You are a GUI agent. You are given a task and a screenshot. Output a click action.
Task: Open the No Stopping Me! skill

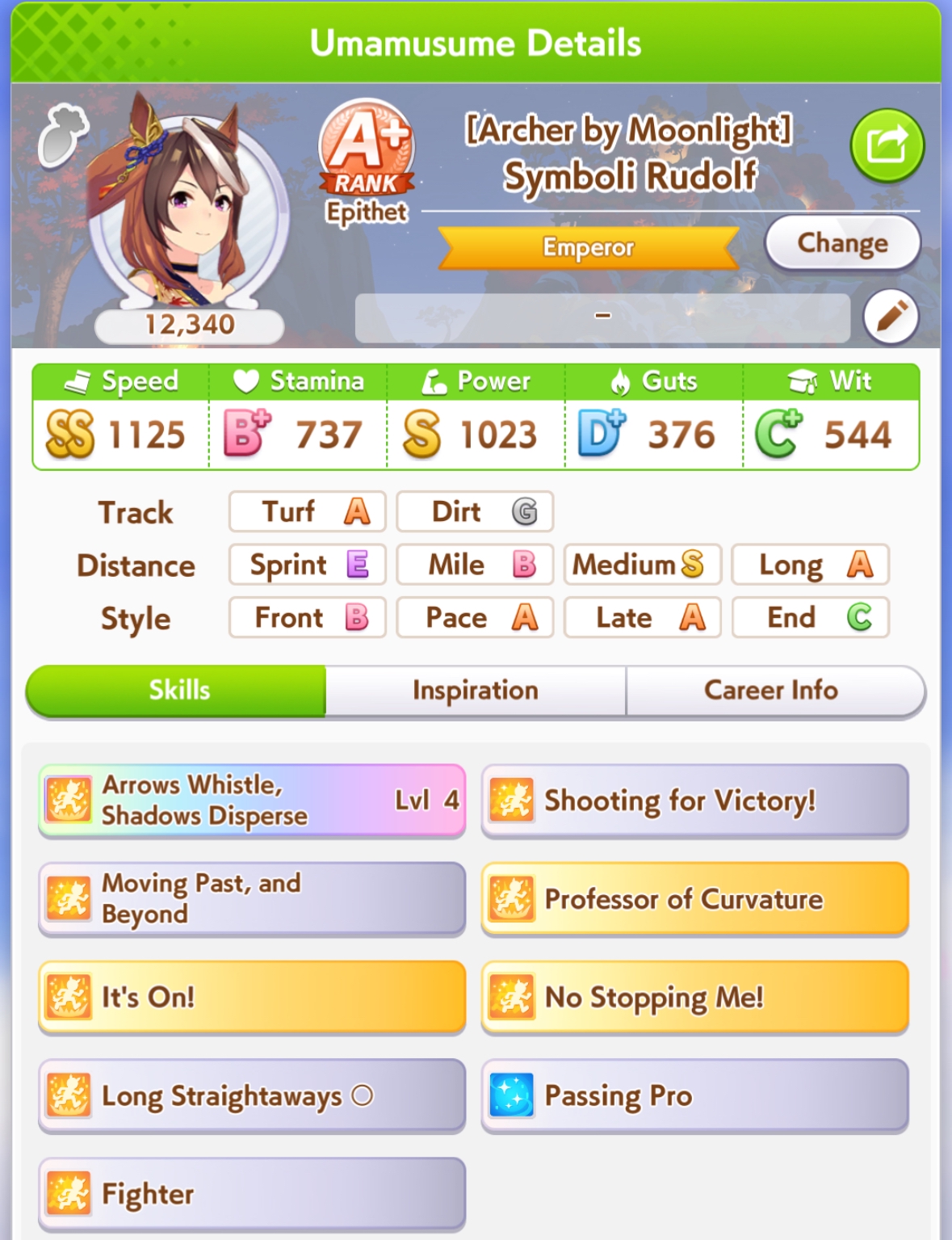694,997
